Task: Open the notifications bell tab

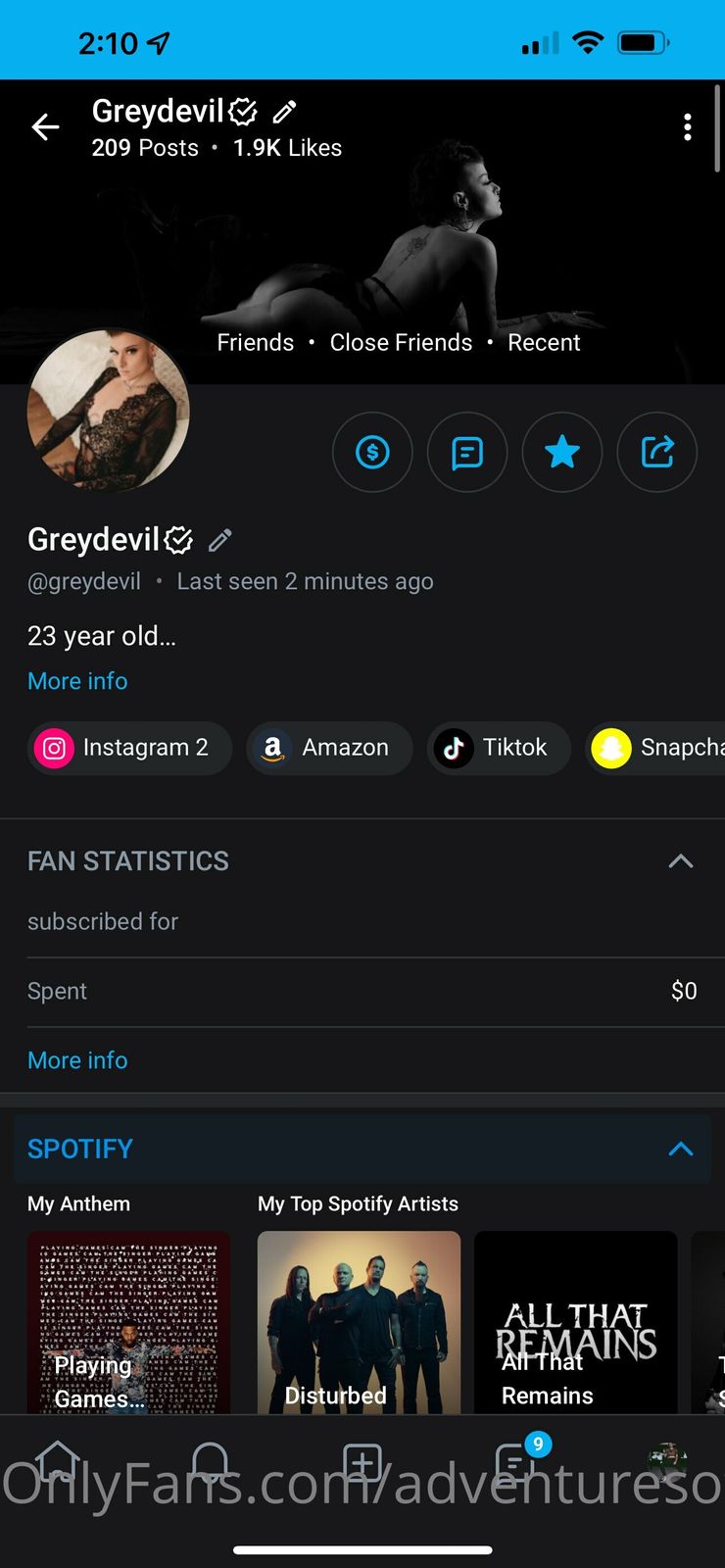Action: [x=210, y=1462]
